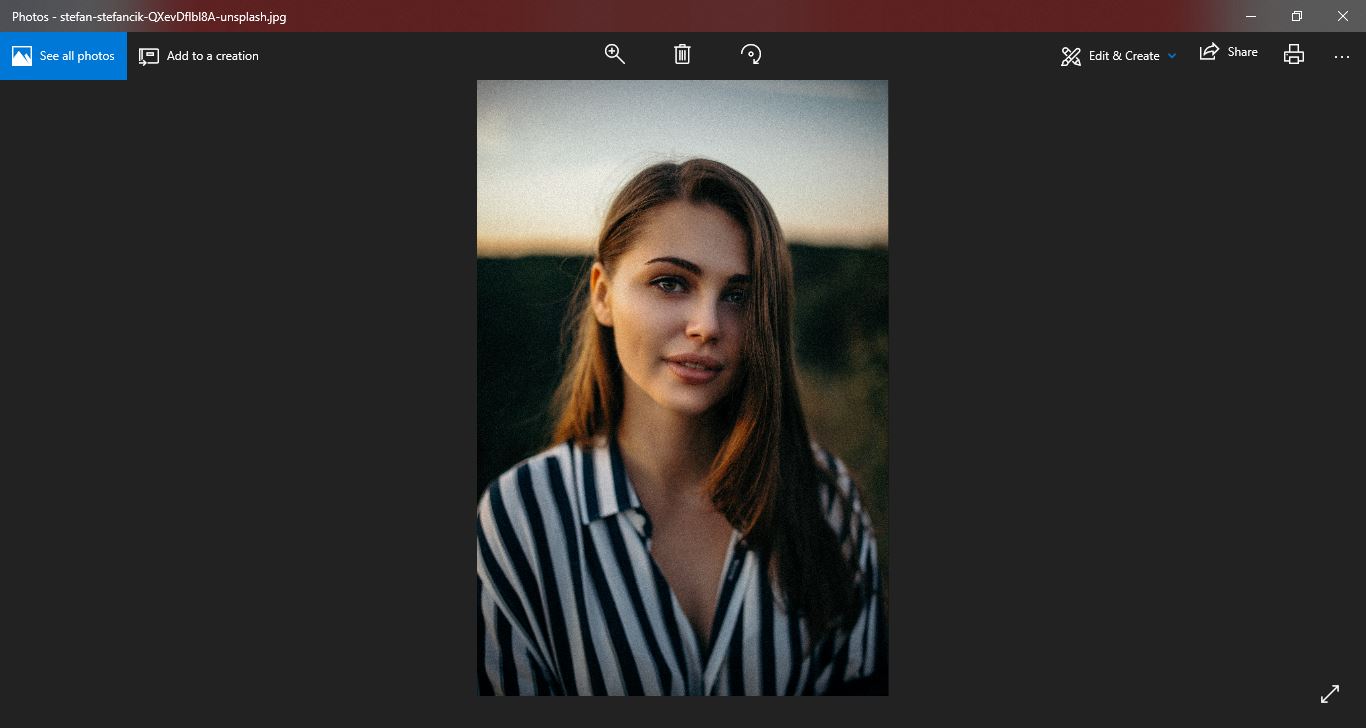The height and width of the screenshot is (728, 1366).
Task: Delete this photo with trash icon
Action: (682, 55)
